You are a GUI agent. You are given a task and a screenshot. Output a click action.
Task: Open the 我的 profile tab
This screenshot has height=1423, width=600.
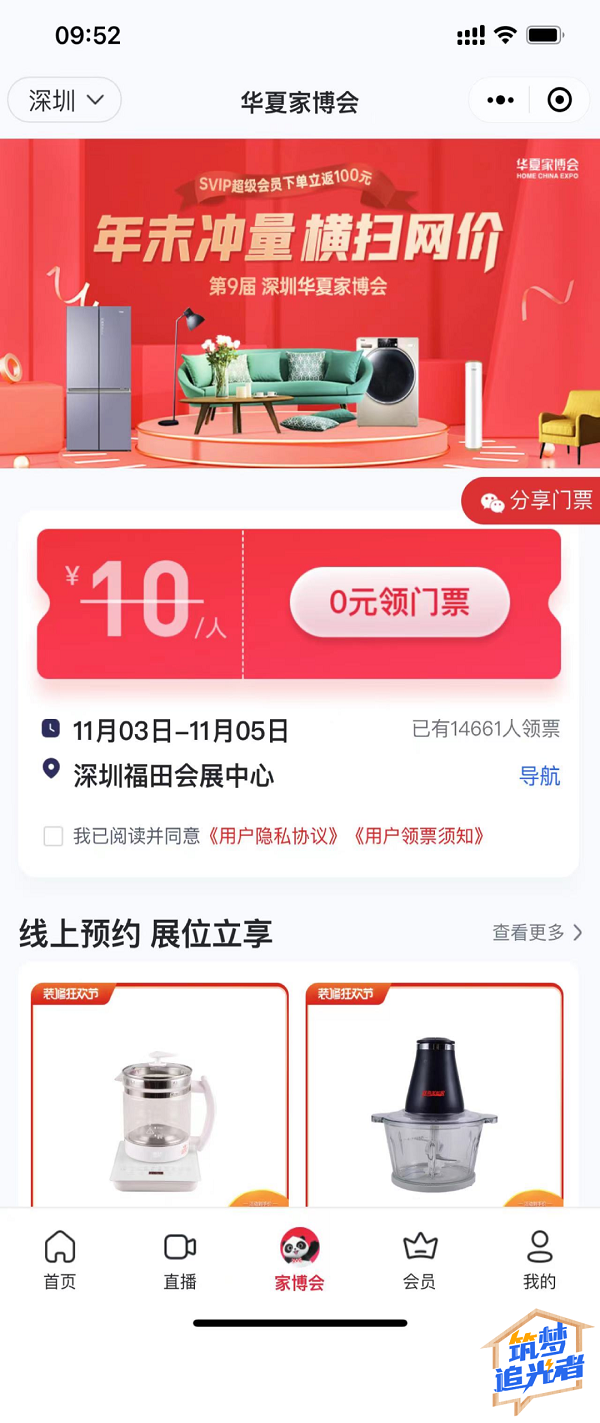[x=539, y=1260]
